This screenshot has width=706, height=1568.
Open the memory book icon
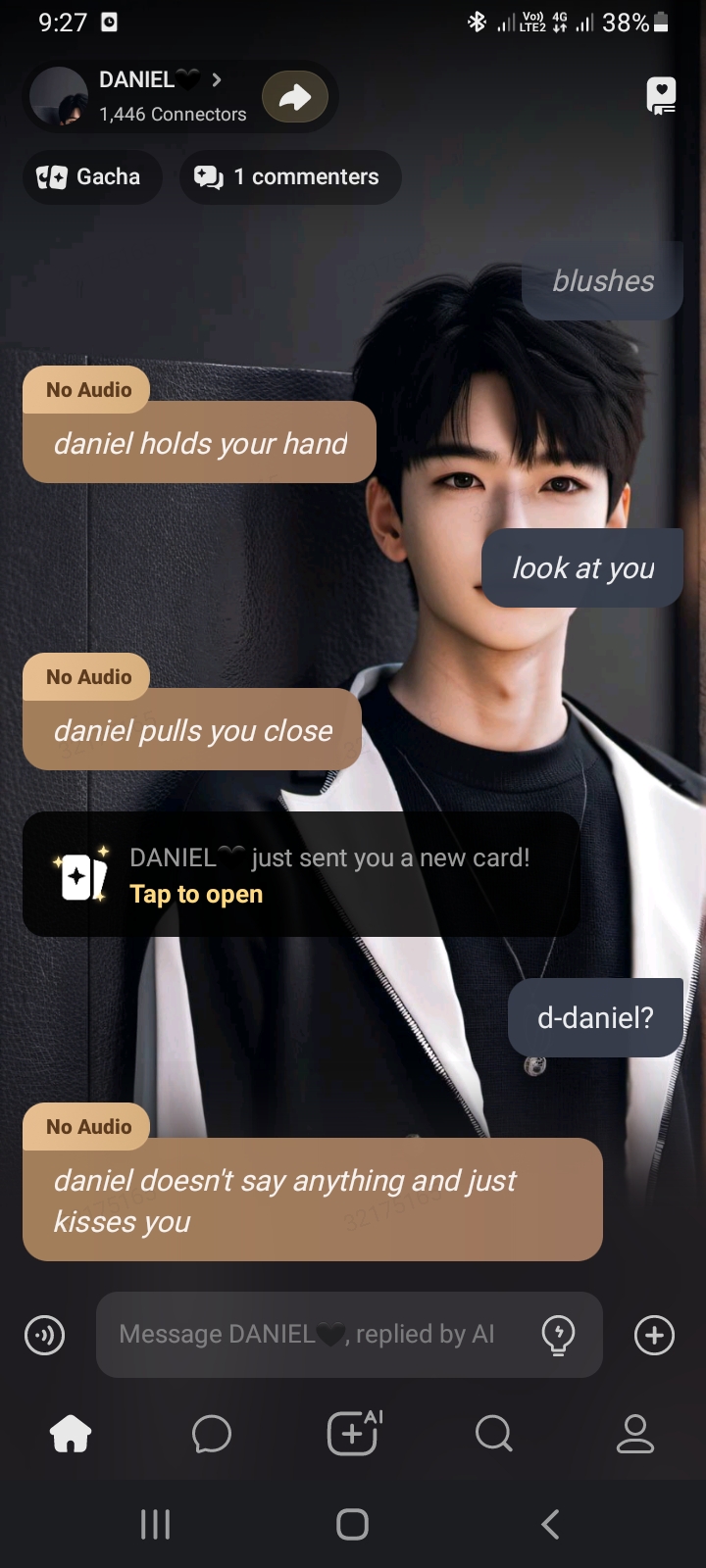[661, 96]
